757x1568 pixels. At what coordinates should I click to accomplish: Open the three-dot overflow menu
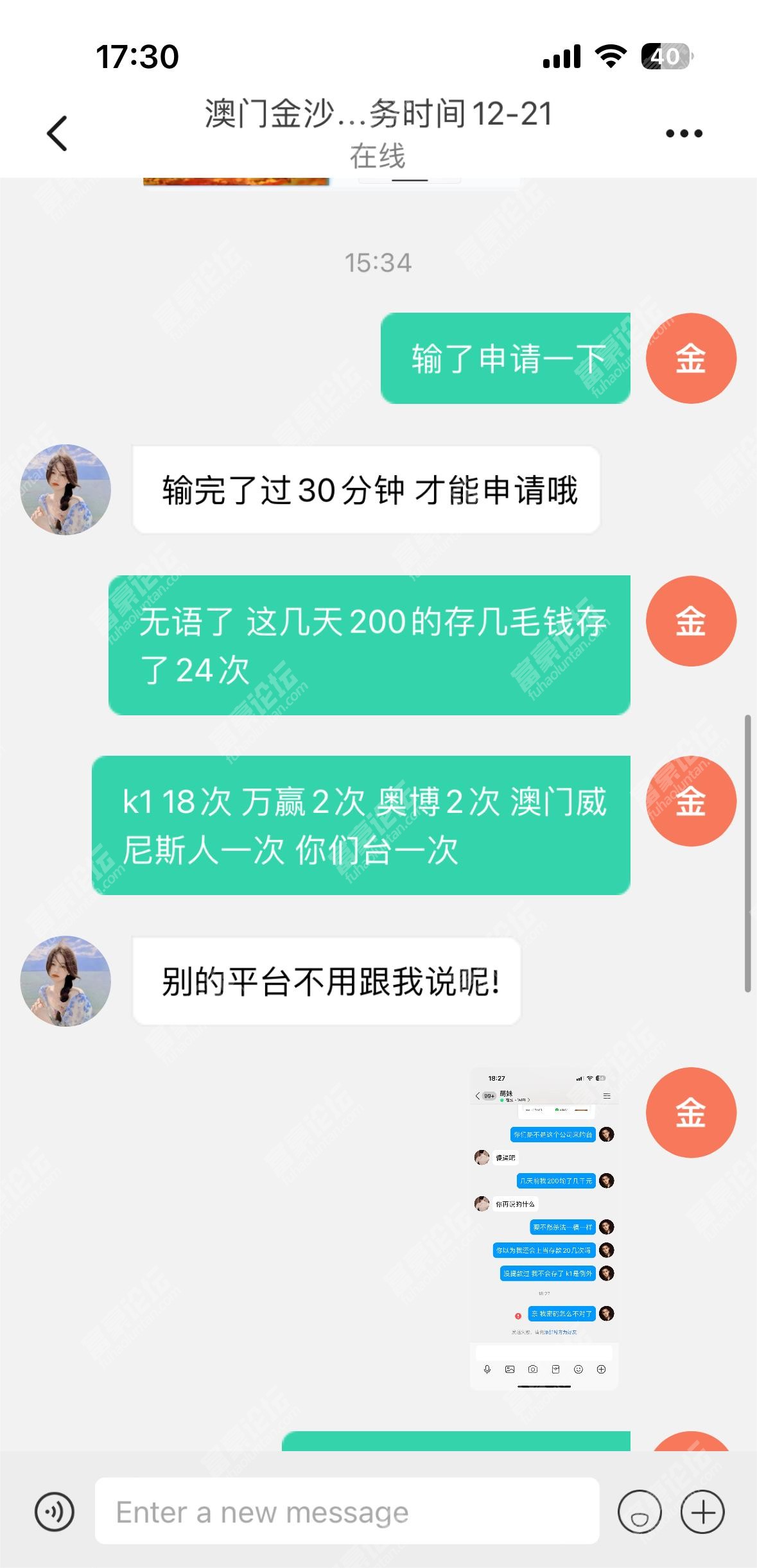684,134
